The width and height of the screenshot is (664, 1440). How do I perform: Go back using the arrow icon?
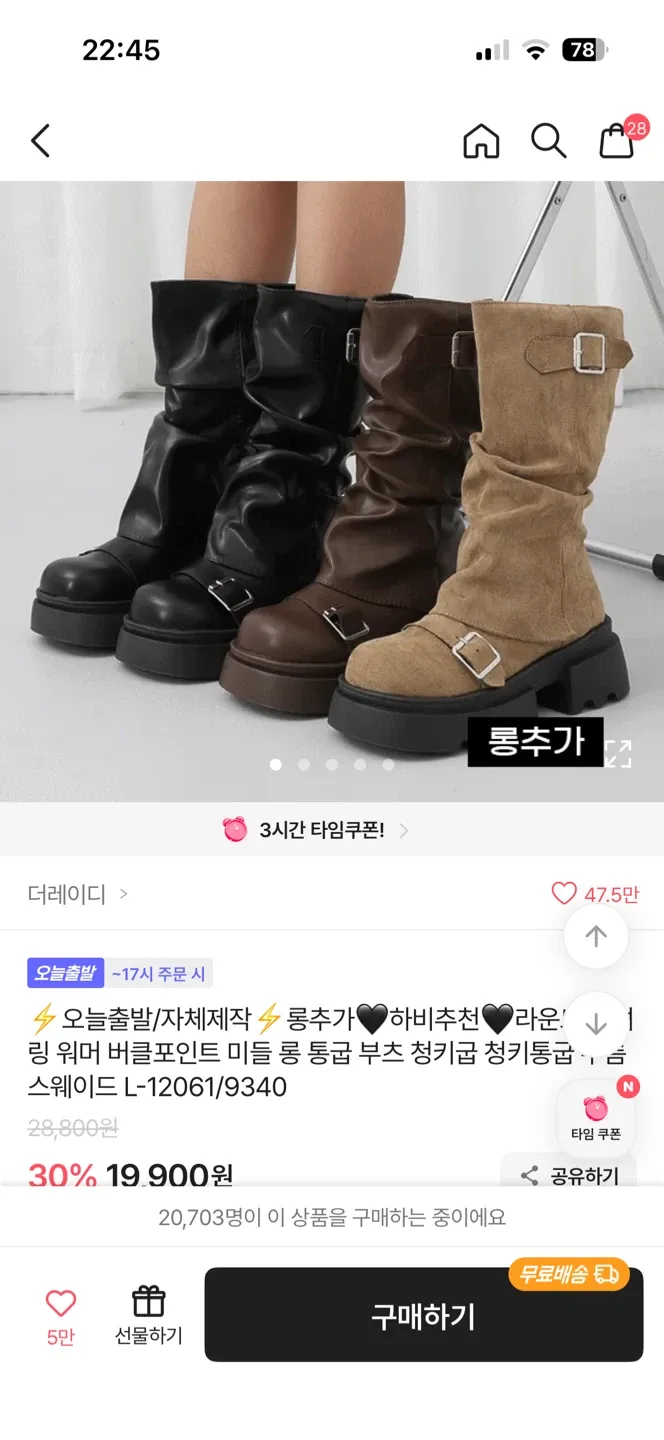(x=40, y=141)
